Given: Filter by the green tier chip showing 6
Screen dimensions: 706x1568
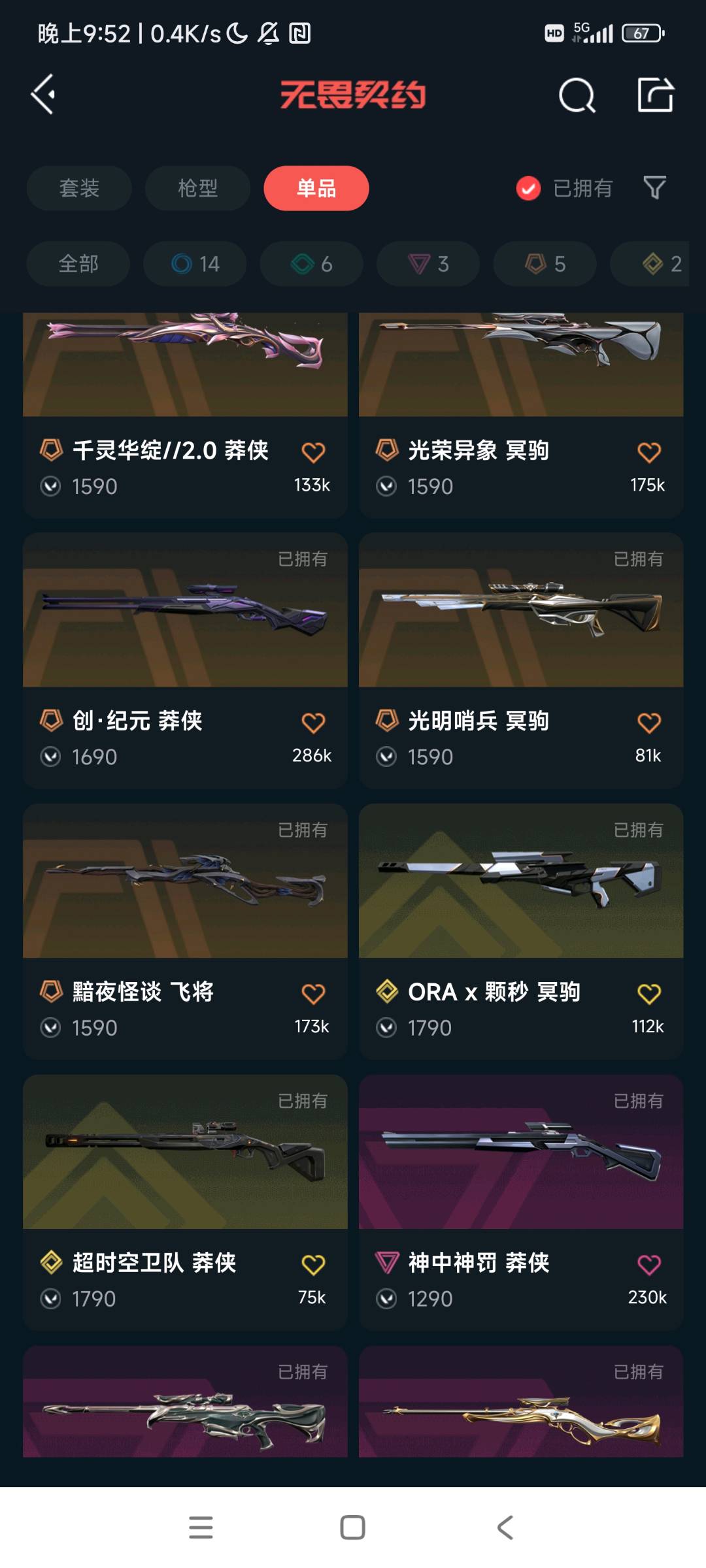Looking at the screenshot, I should (311, 264).
